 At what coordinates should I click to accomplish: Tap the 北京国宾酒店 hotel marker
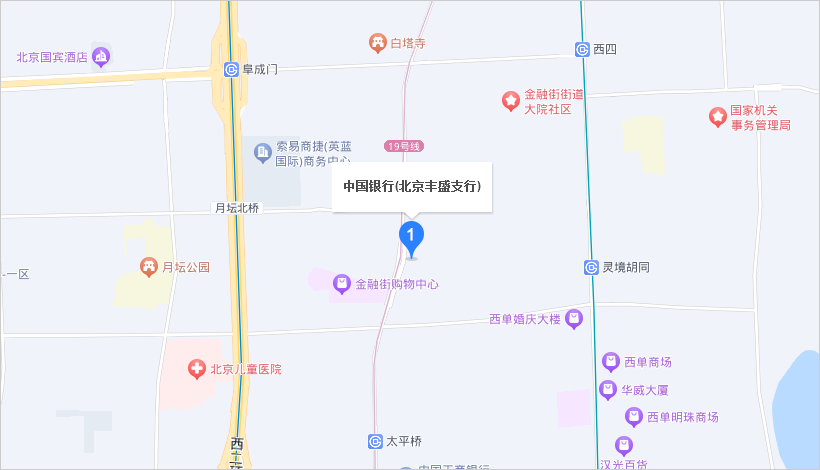point(100,57)
